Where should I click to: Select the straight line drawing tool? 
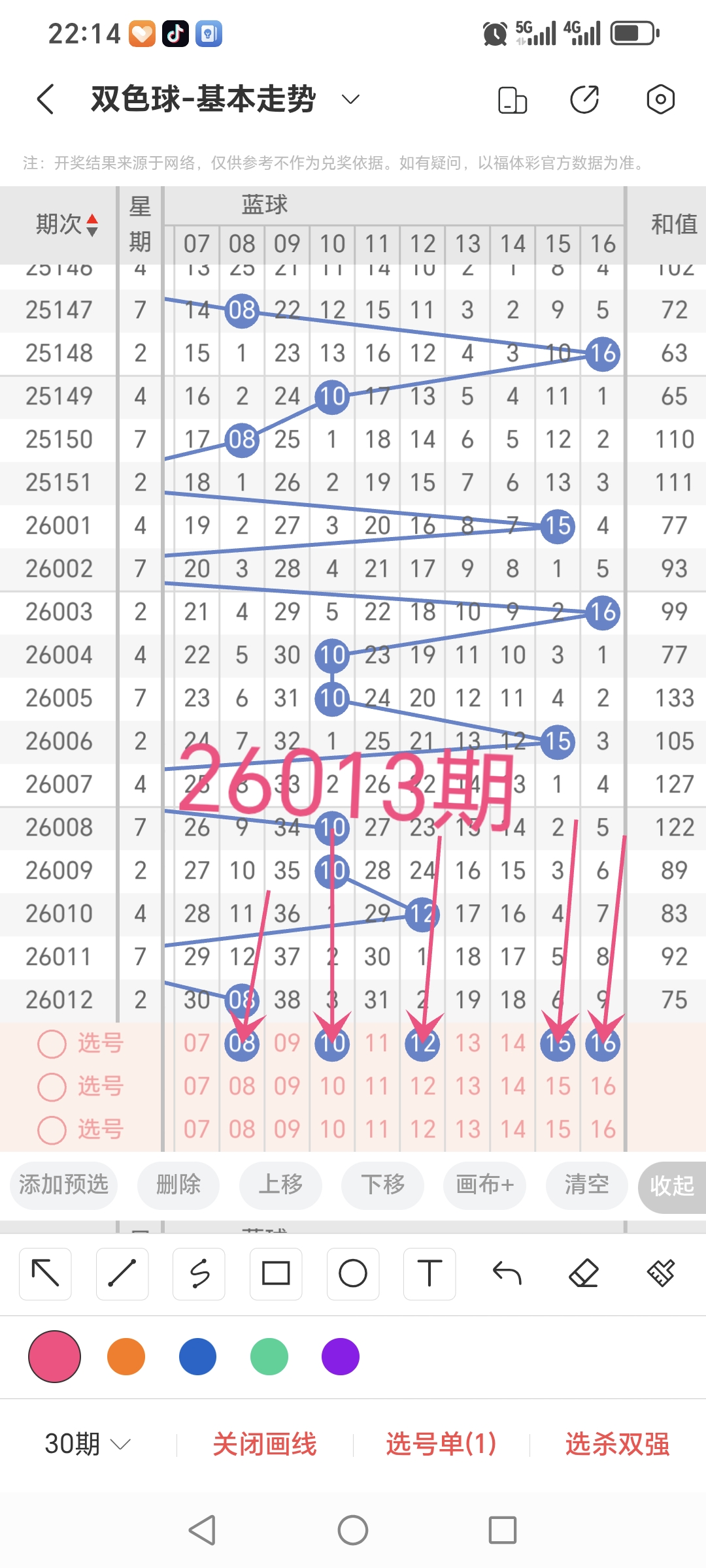[x=122, y=1273]
